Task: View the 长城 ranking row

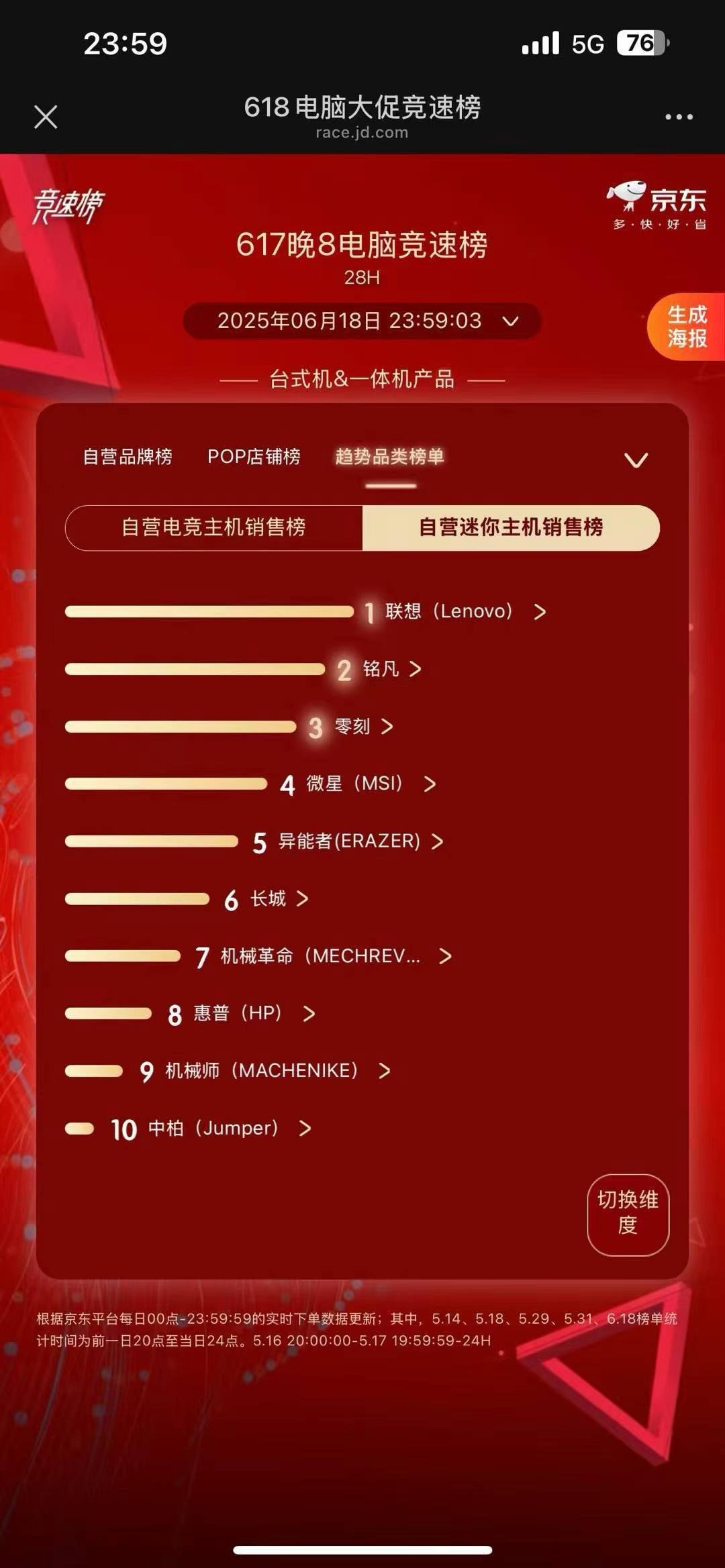Action: pos(269,898)
